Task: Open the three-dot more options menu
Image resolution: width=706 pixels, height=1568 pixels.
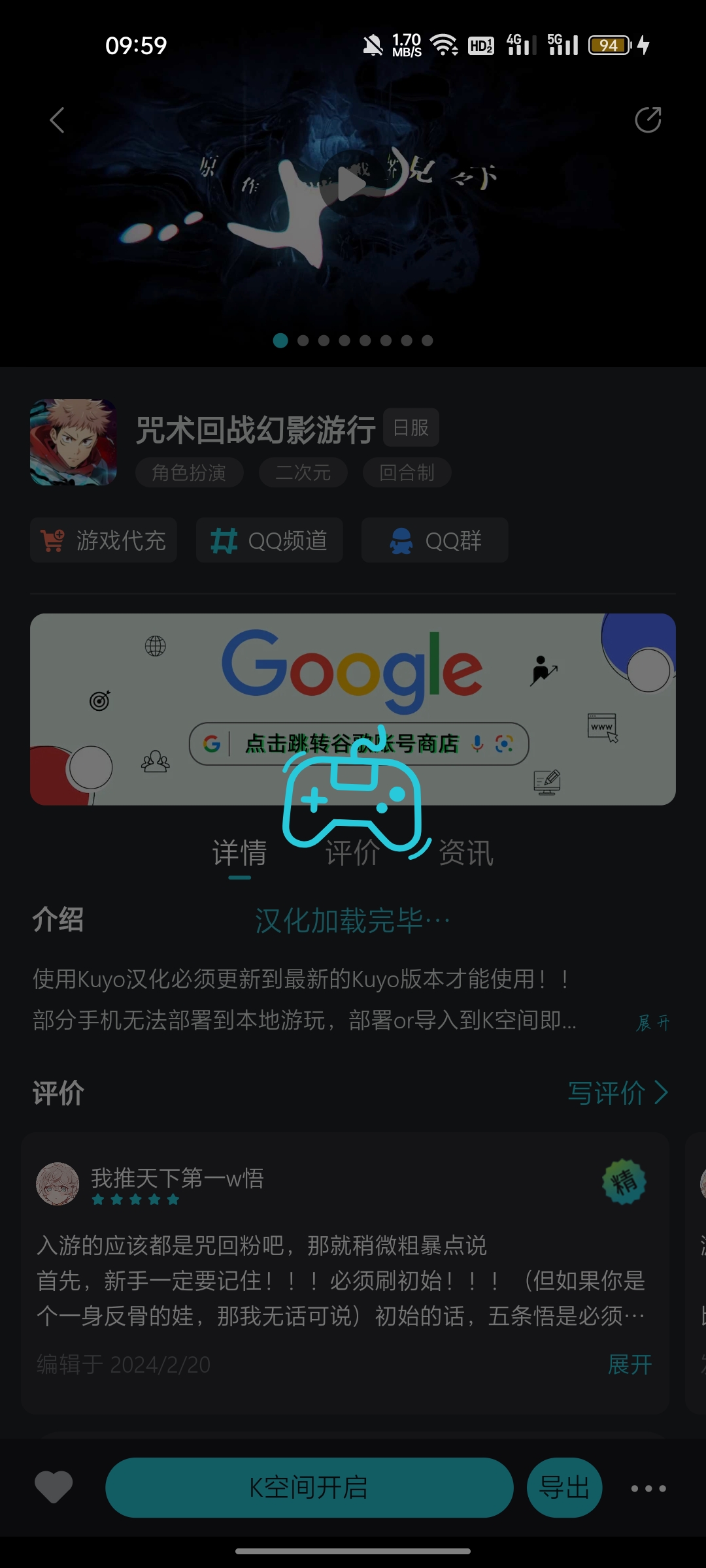Action: (x=648, y=1488)
